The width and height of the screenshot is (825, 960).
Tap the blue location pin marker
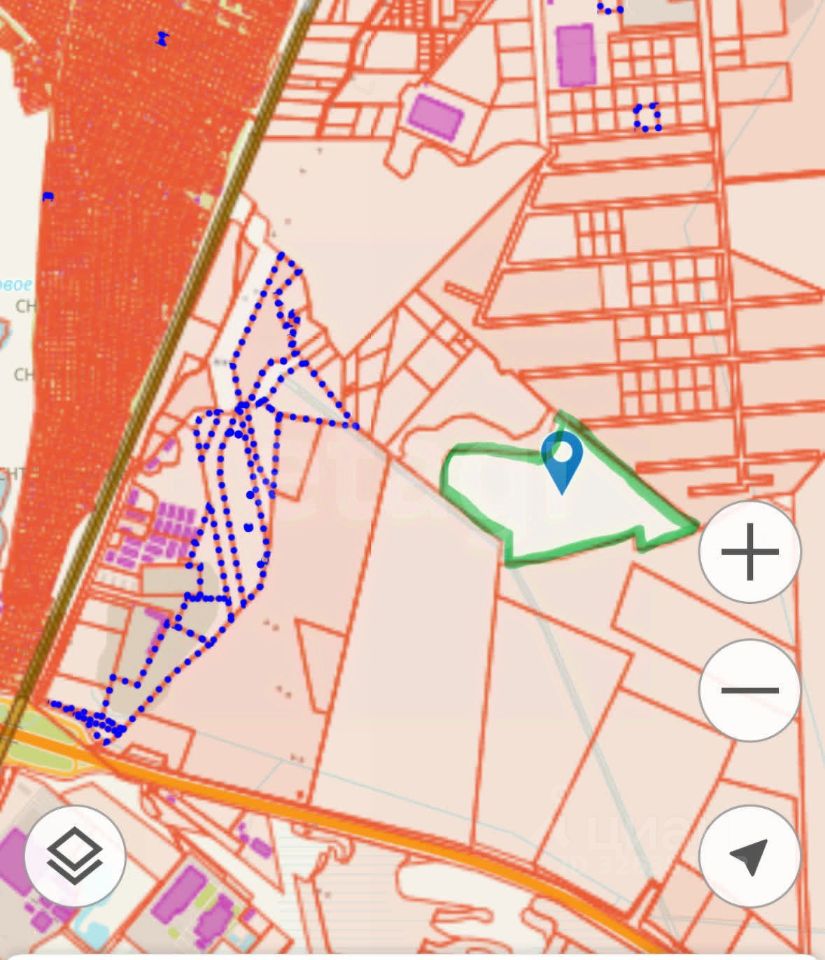click(x=562, y=459)
